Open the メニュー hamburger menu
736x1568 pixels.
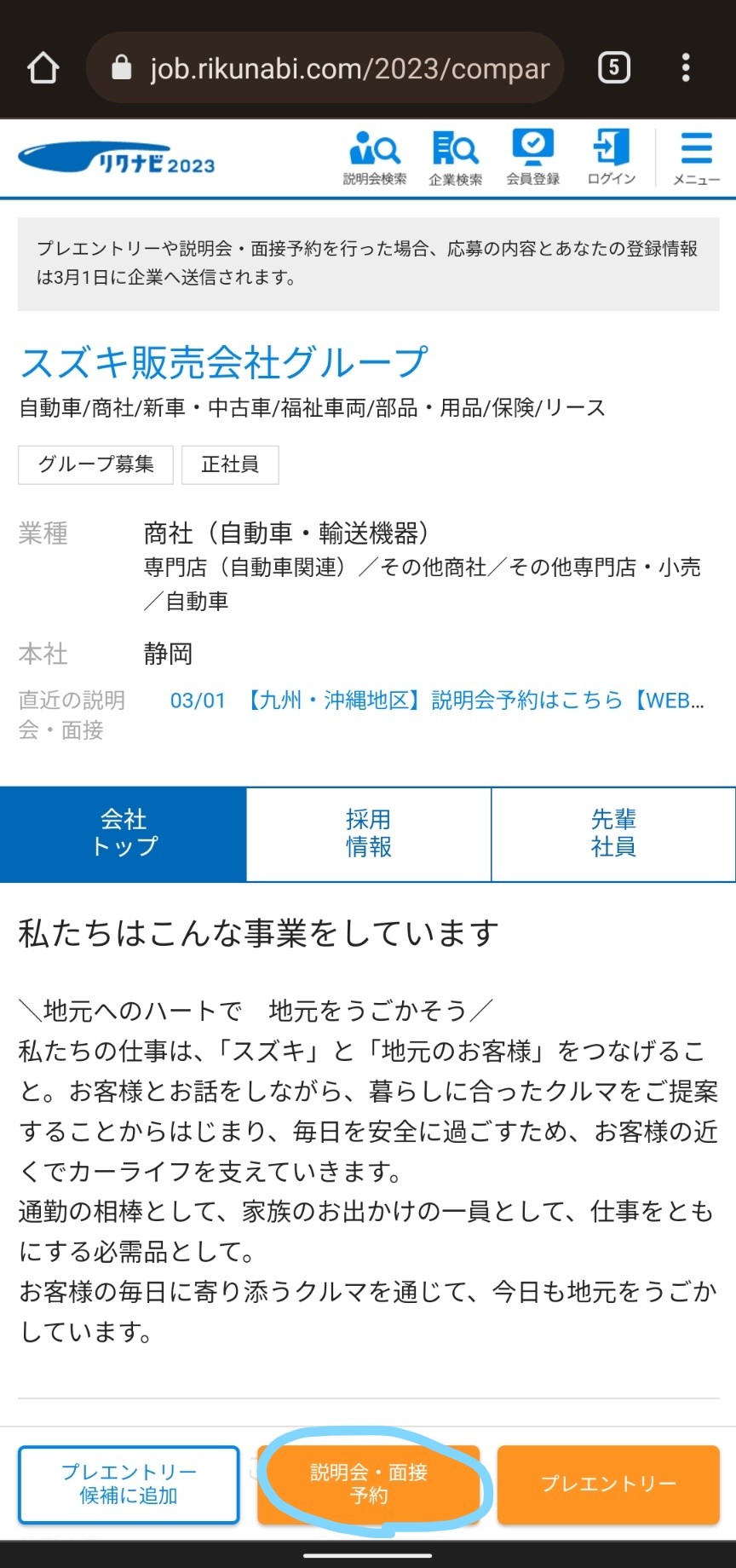point(696,158)
